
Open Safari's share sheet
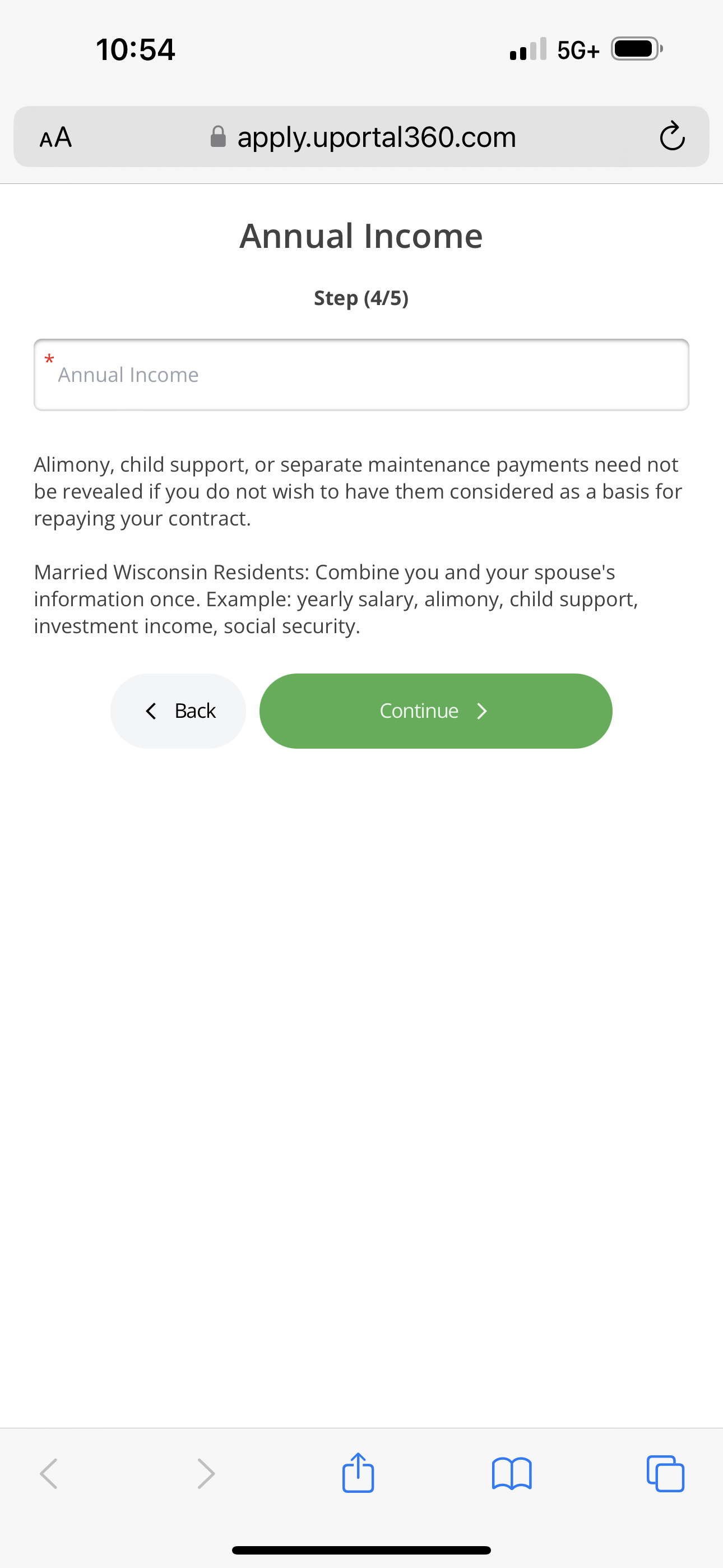[358, 1473]
